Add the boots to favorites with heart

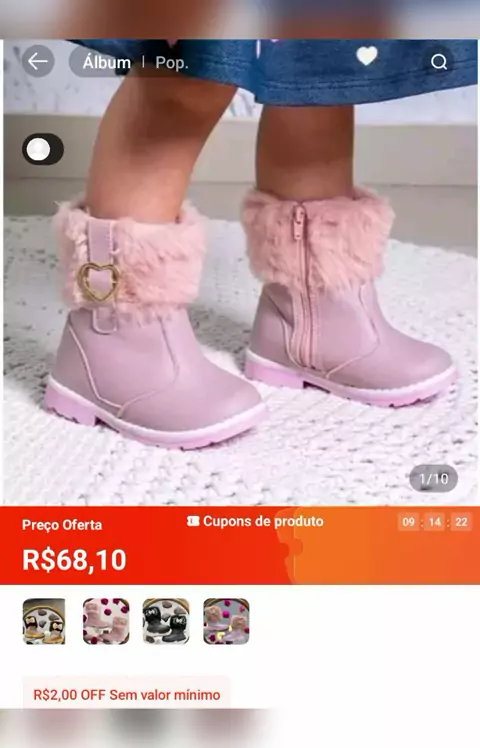pyautogui.click(x=367, y=56)
